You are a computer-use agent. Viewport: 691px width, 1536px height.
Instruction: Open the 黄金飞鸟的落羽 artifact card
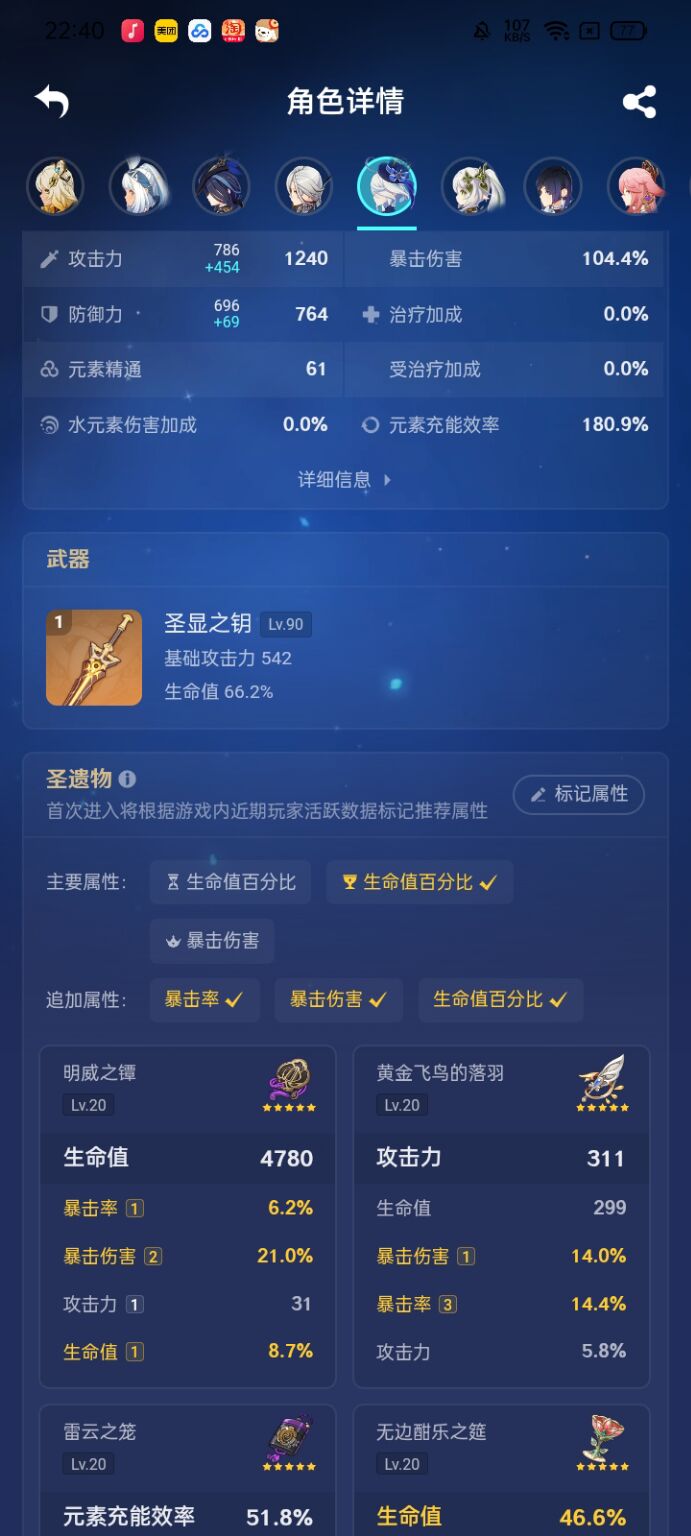pyautogui.click(x=501, y=1215)
